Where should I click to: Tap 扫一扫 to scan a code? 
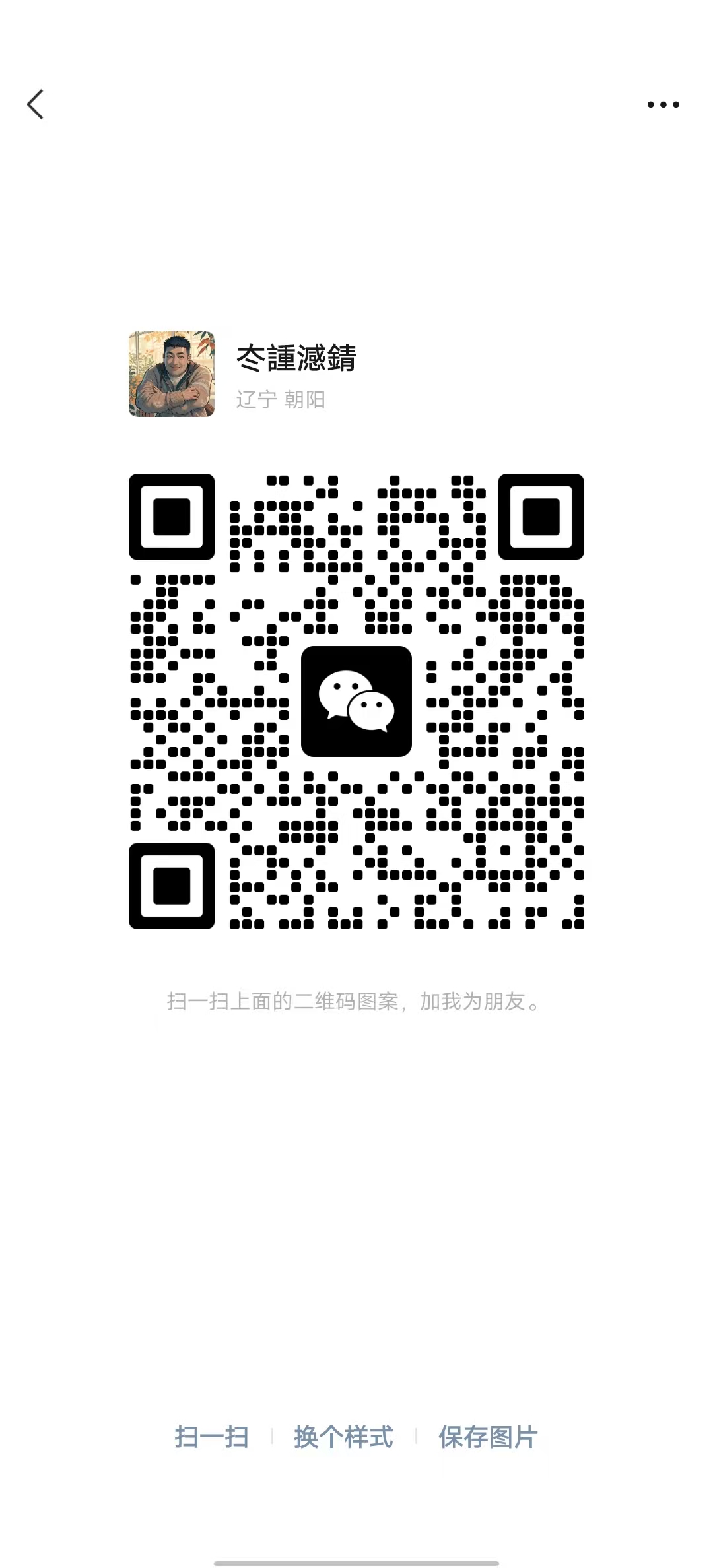[x=211, y=1437]
